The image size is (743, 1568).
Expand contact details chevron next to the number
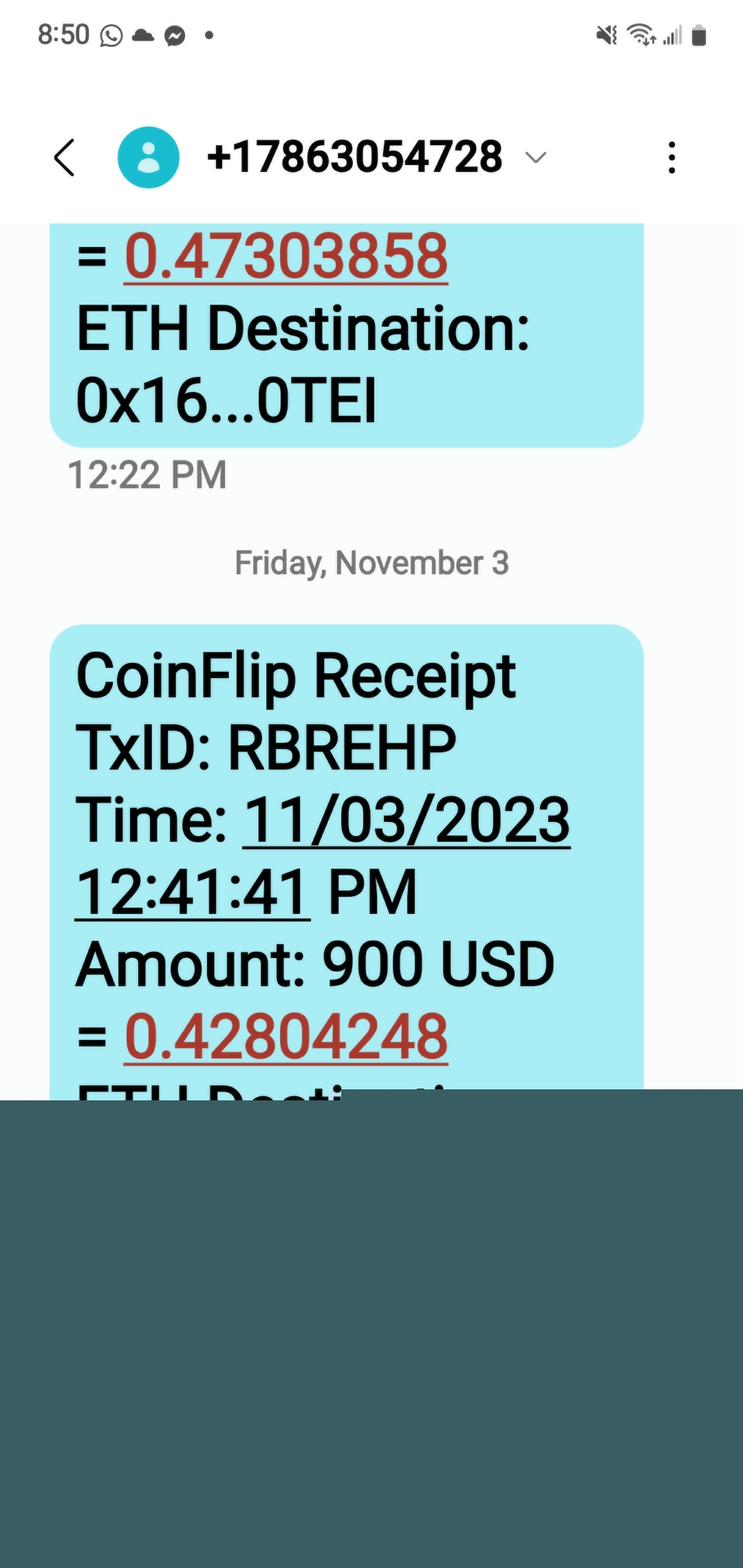click(x=535, y=157)
